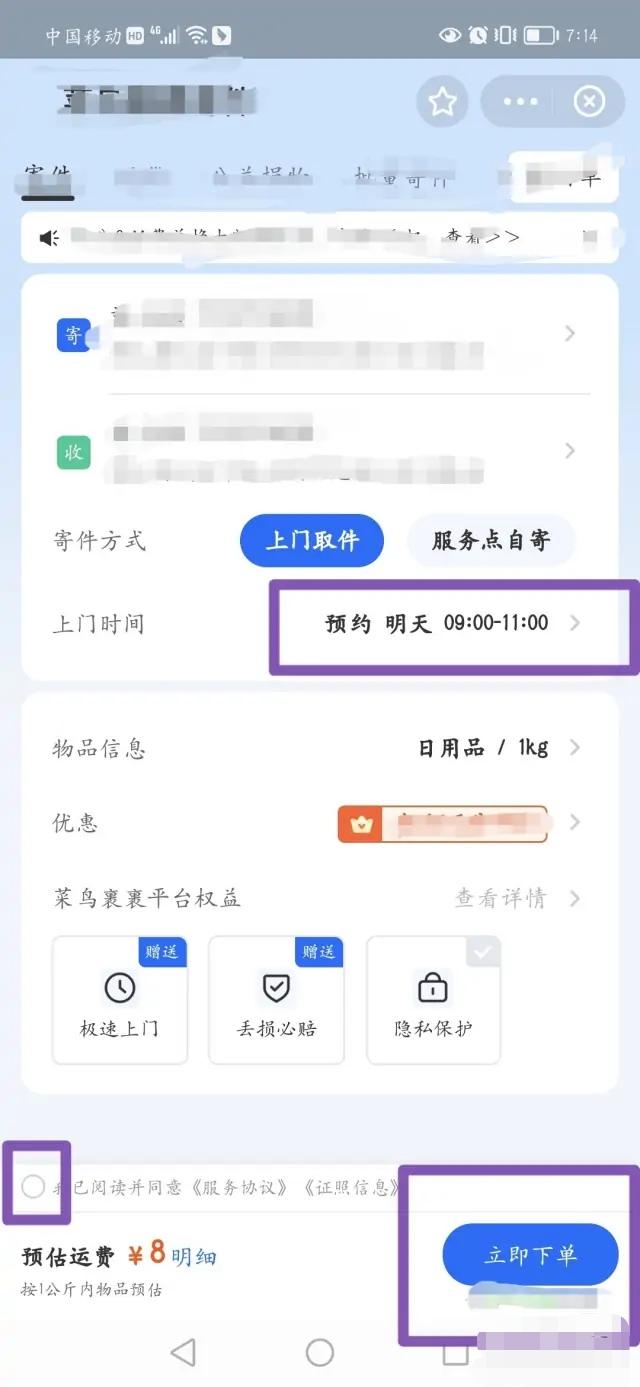Screen dimensions: 640x1387
Task: Tap the 极速上门 benefit card
Action: [120, 1000]
